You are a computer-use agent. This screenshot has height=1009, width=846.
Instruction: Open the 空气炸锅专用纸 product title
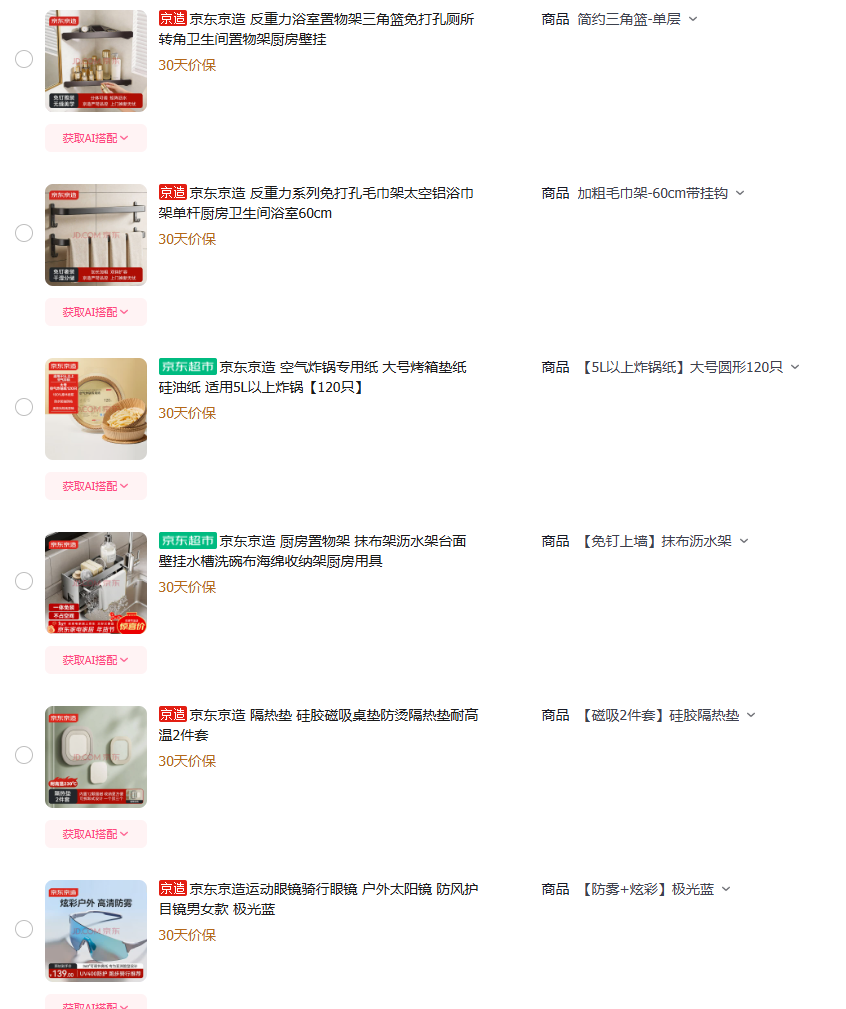coord(312,377)
